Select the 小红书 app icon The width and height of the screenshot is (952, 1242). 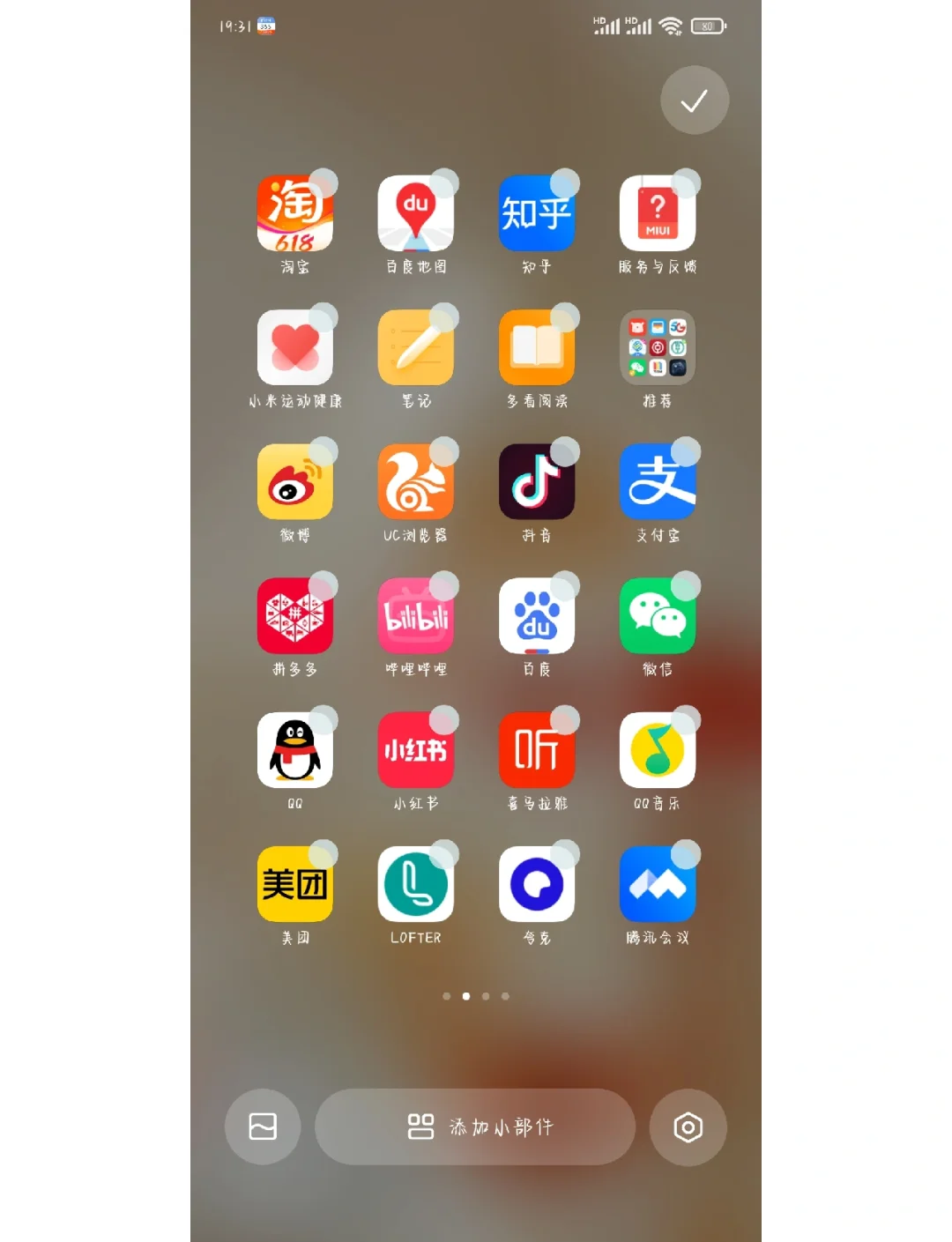416,750
